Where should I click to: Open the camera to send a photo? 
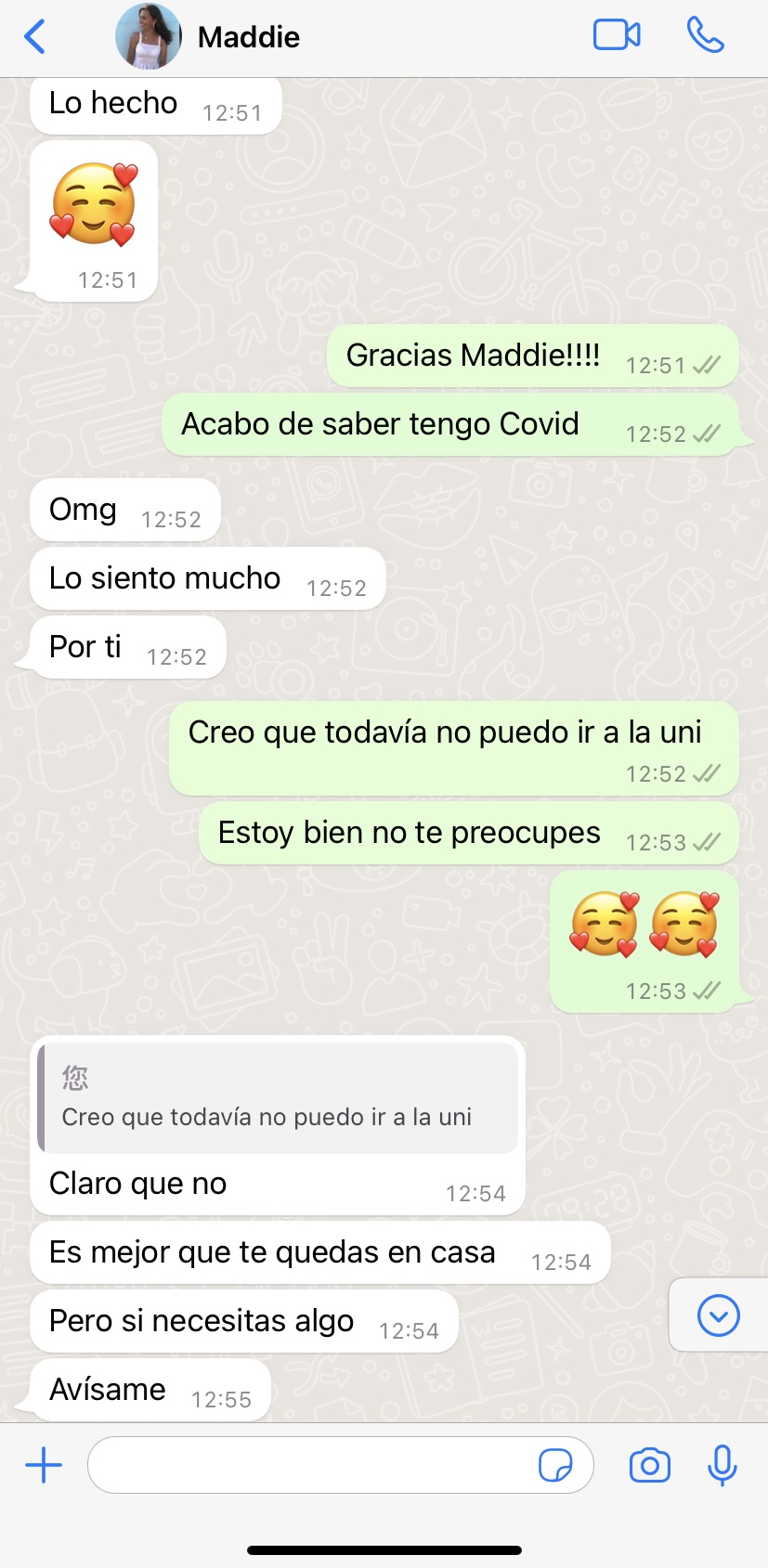650,1466
